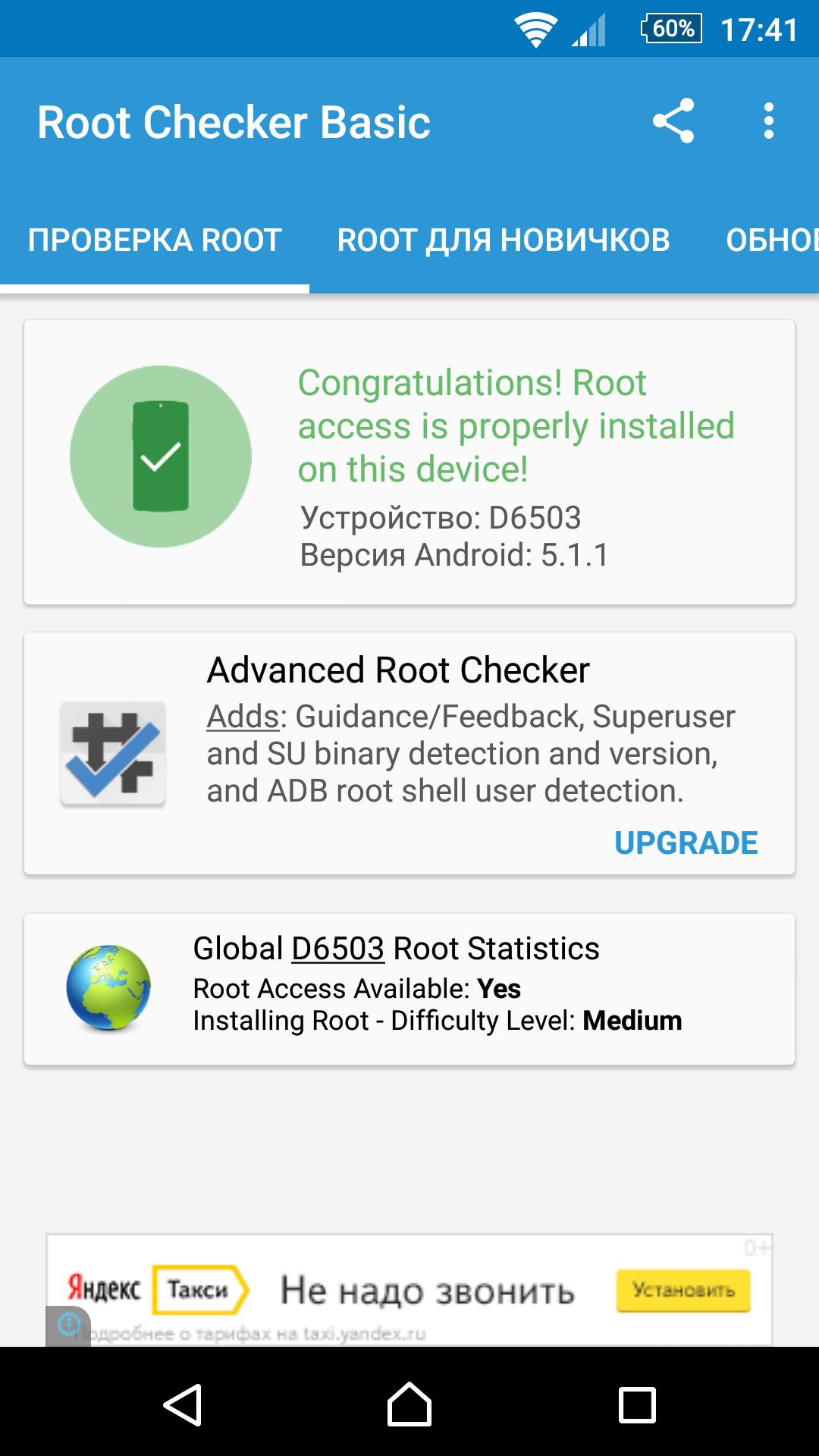
Task: Share the root check result
Action: point(673,121)
